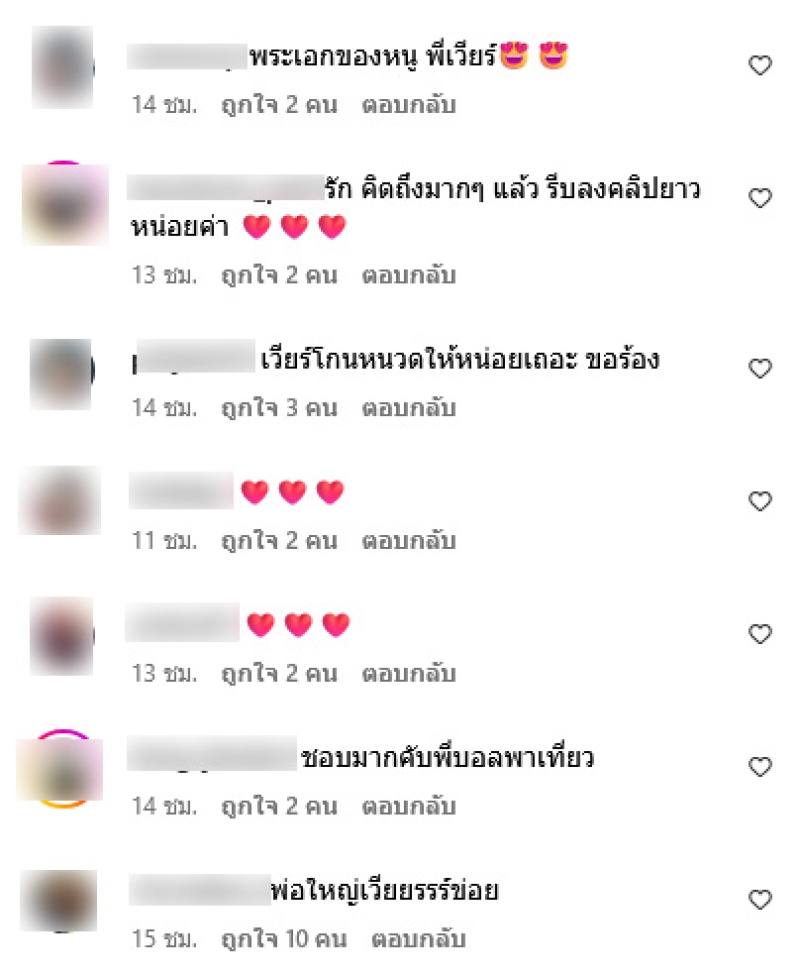Like the comment about 'รีบลงคลิปยาว'
The image size is (800, 977).
click(760, 198)
